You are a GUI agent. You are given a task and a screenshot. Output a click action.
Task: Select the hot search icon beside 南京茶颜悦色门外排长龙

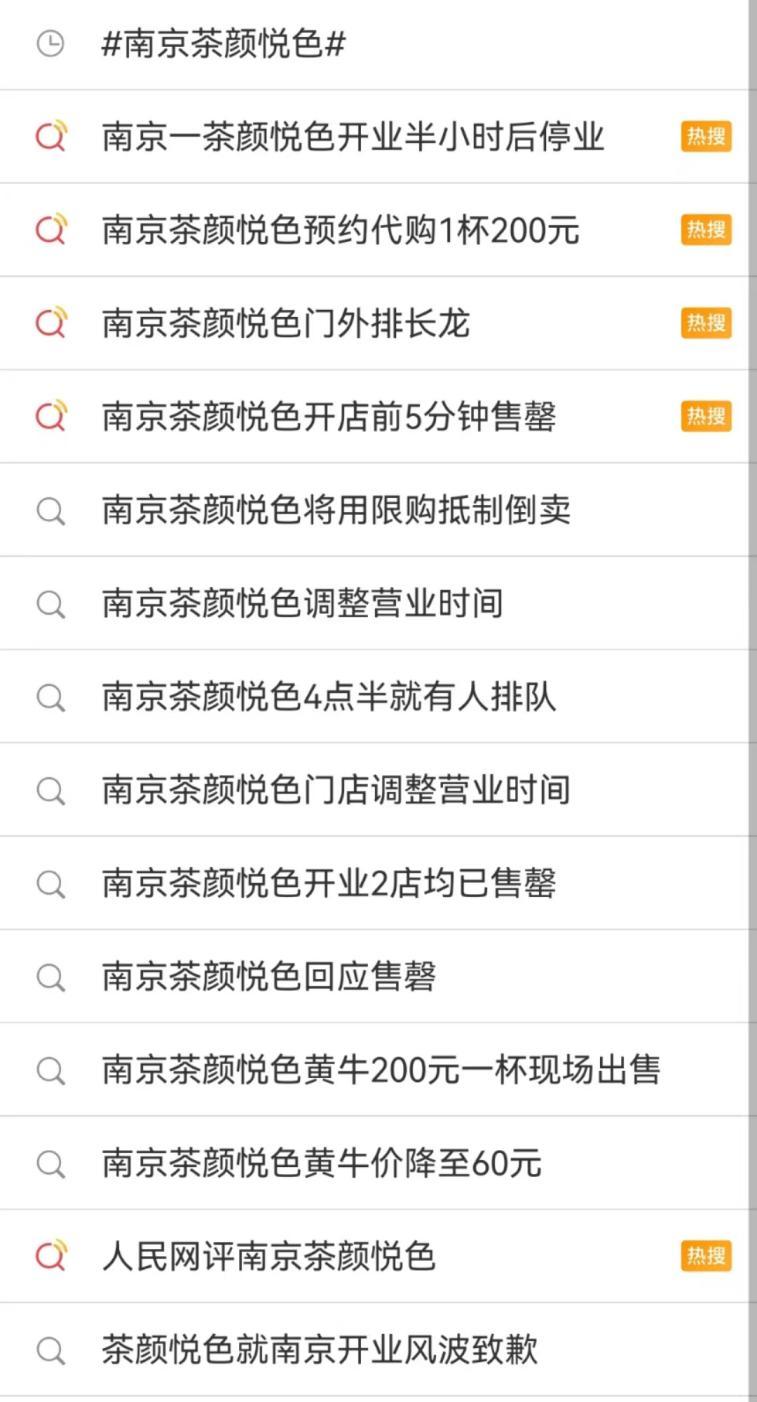[x=52, y=322]
